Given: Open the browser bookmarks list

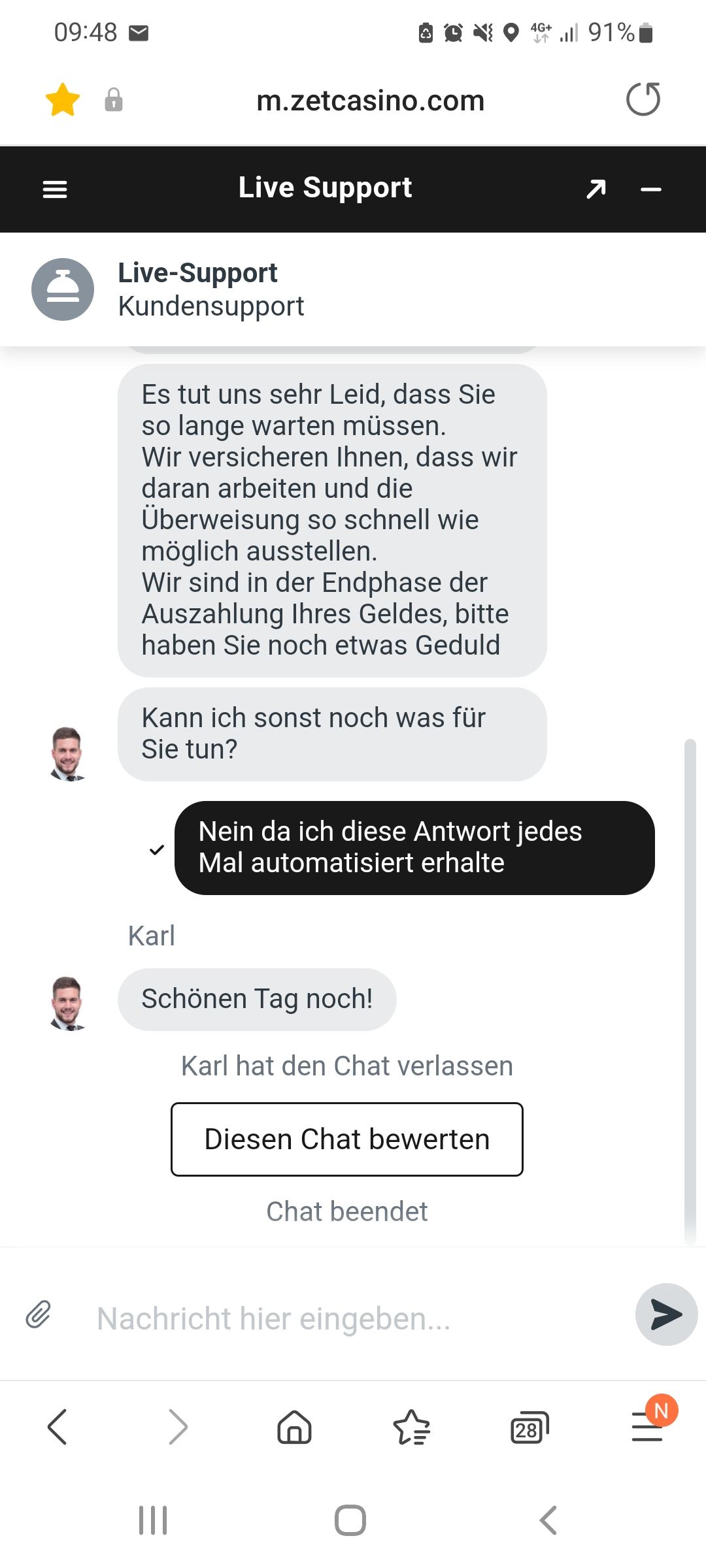Looking at the screenshot, I should click(x=411, y=1427).
